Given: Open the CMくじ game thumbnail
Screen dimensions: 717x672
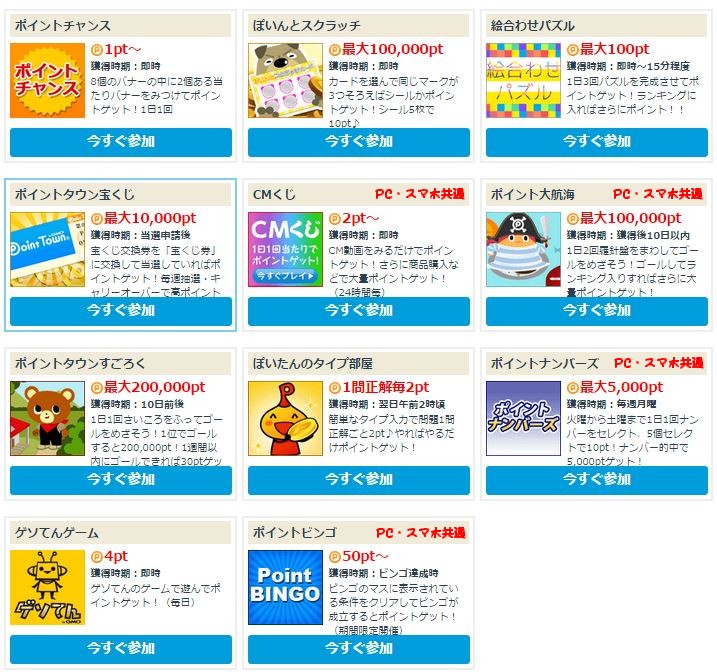Looking at the screenshot, I should point(285,250).
